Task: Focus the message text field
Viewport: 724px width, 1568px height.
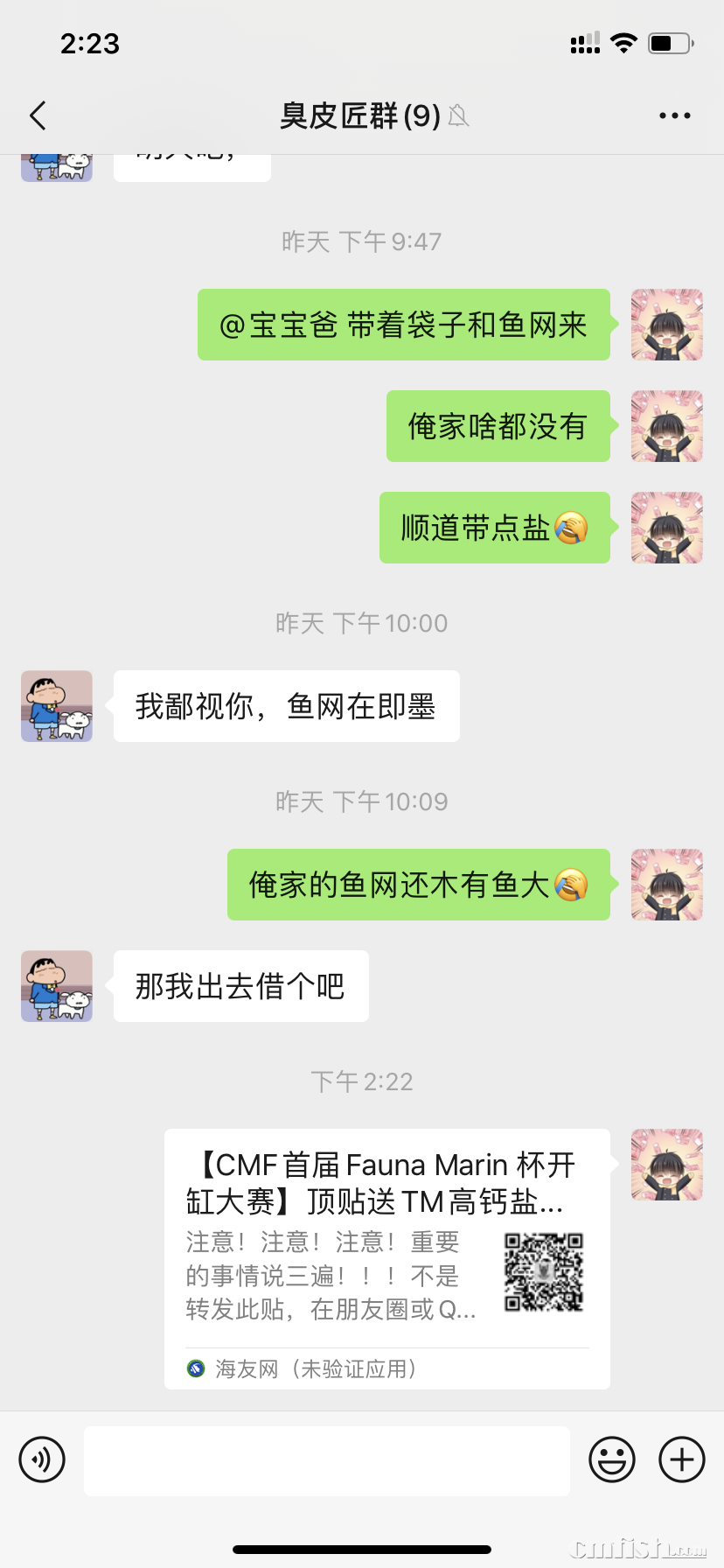Action: [x=326, y=1460]
